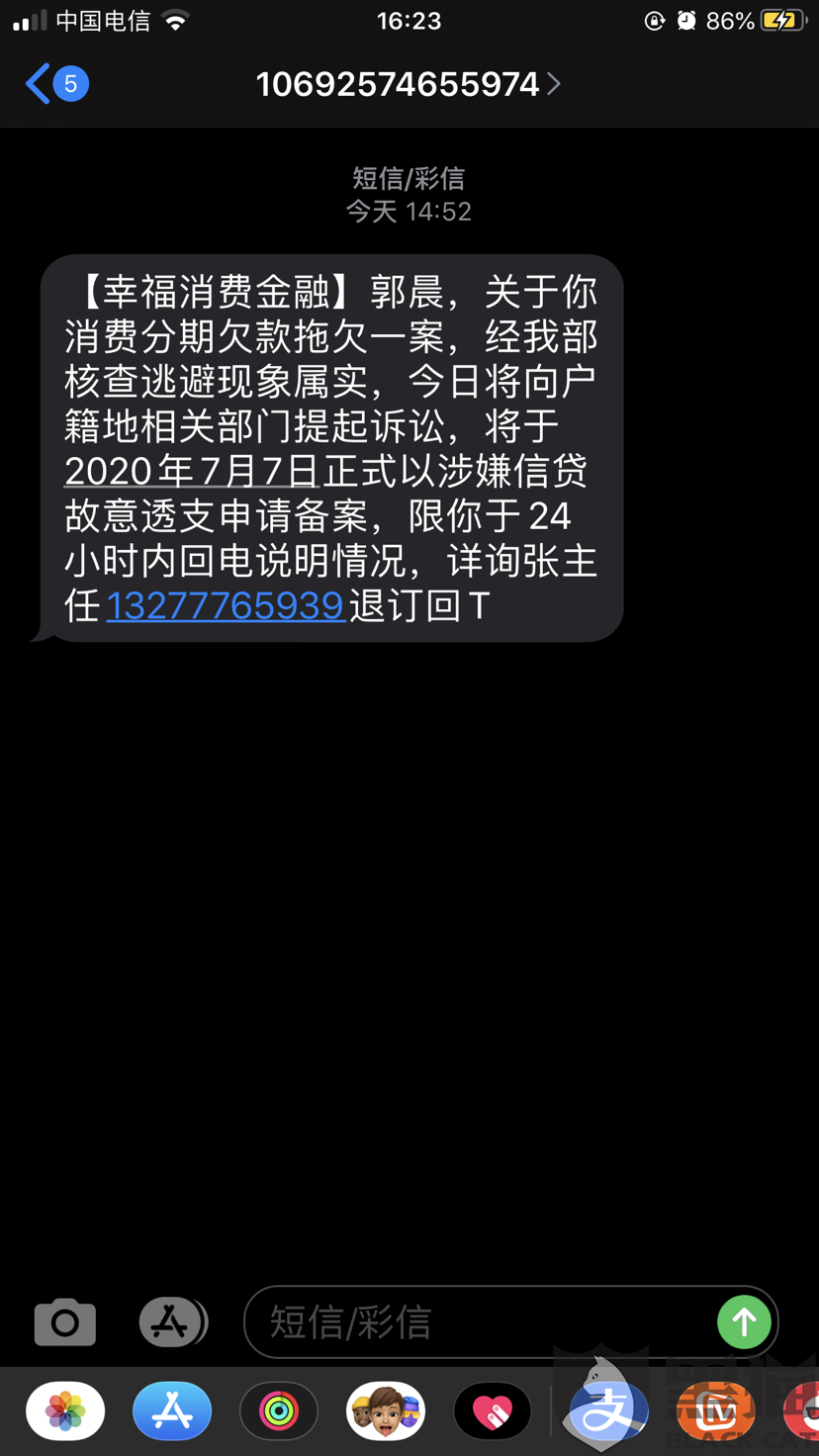The width and height of the screenshot is (819, 1456).
Task: Open the Memoji stickers app
Action: pyautogui.click(x=386, y=1411)
